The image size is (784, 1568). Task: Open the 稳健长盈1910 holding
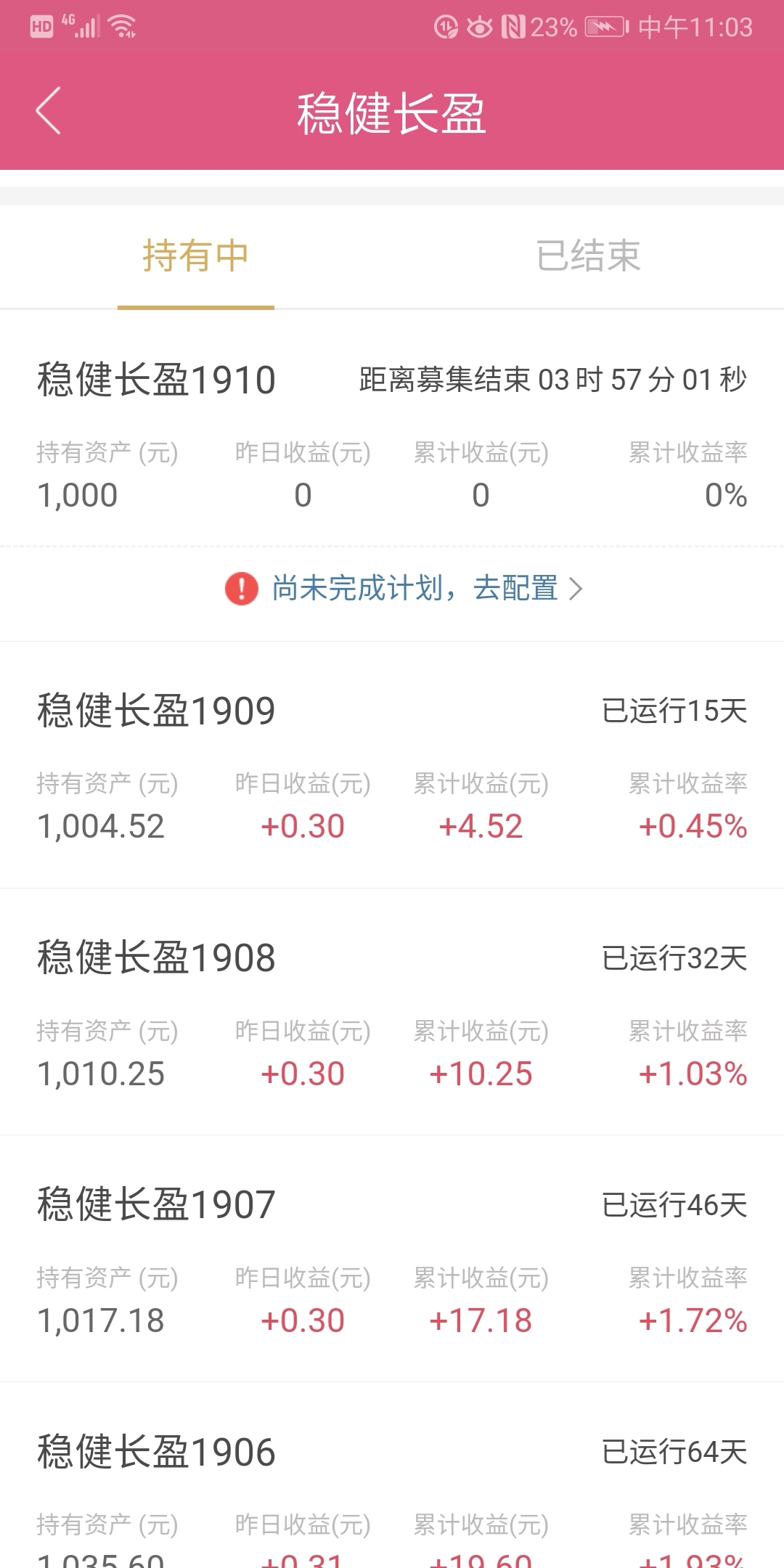pyautogui.click(x=392, y=434)
